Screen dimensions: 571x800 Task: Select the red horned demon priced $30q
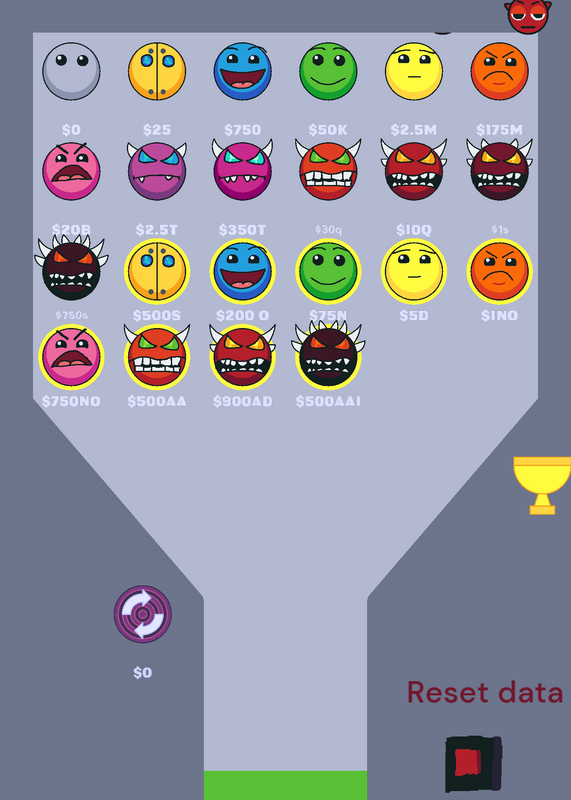click(328, 170)
